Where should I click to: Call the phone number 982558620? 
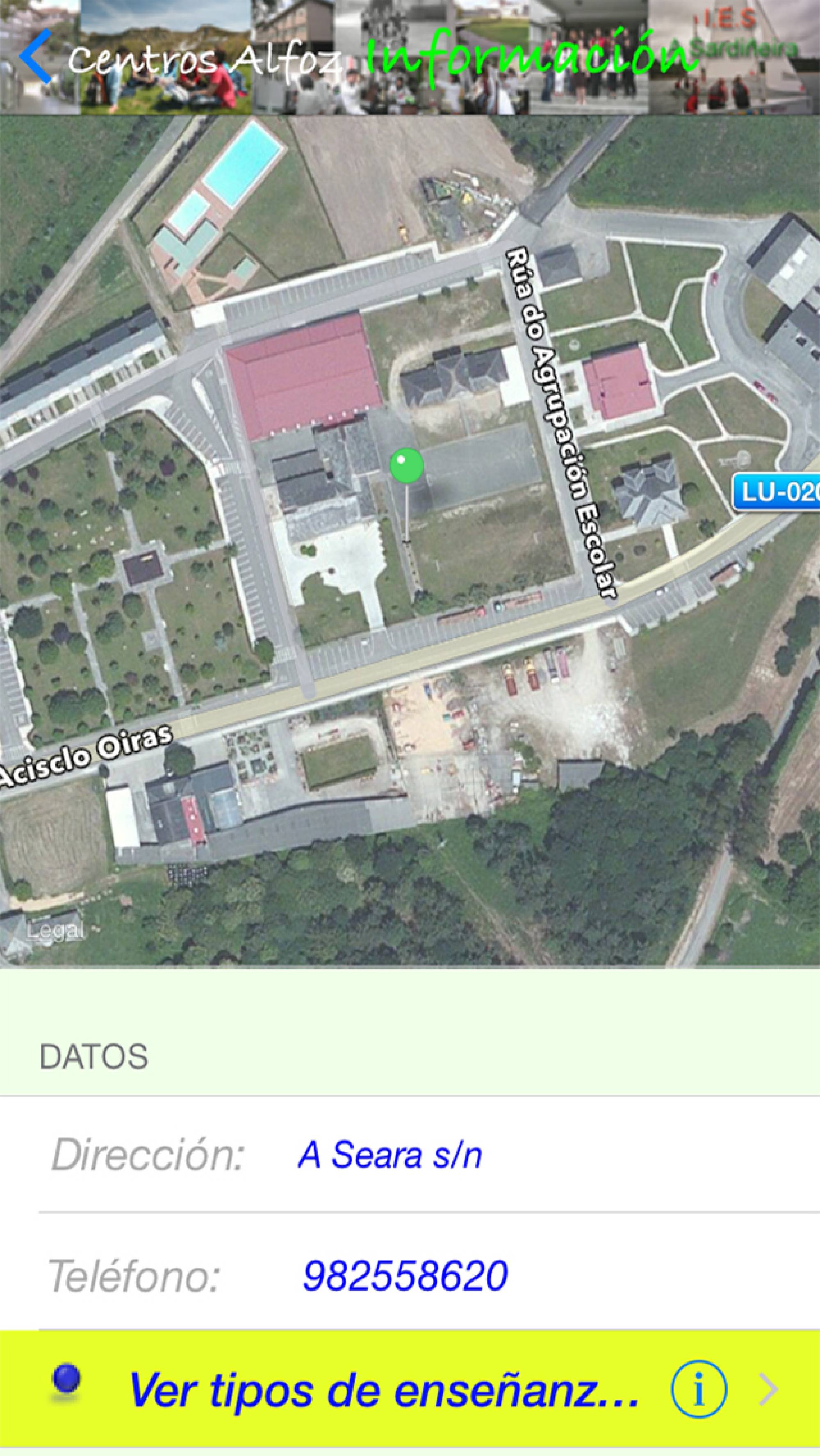(405, 1276)
